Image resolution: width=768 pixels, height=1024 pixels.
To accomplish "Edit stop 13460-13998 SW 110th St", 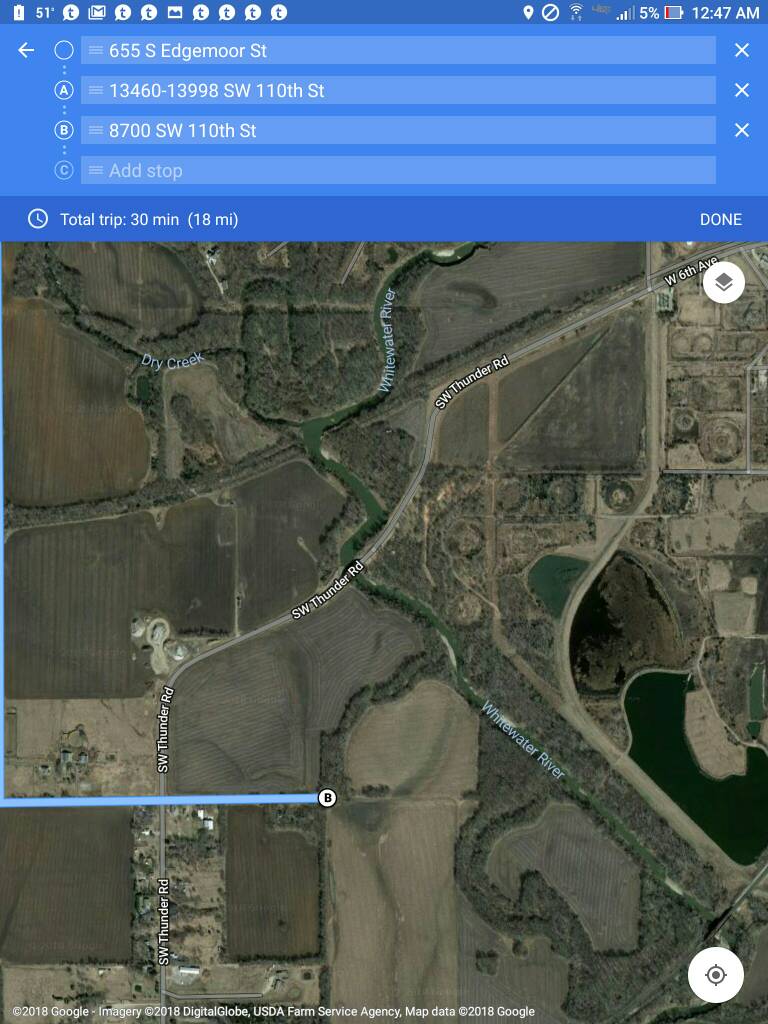I will (400, 90).
